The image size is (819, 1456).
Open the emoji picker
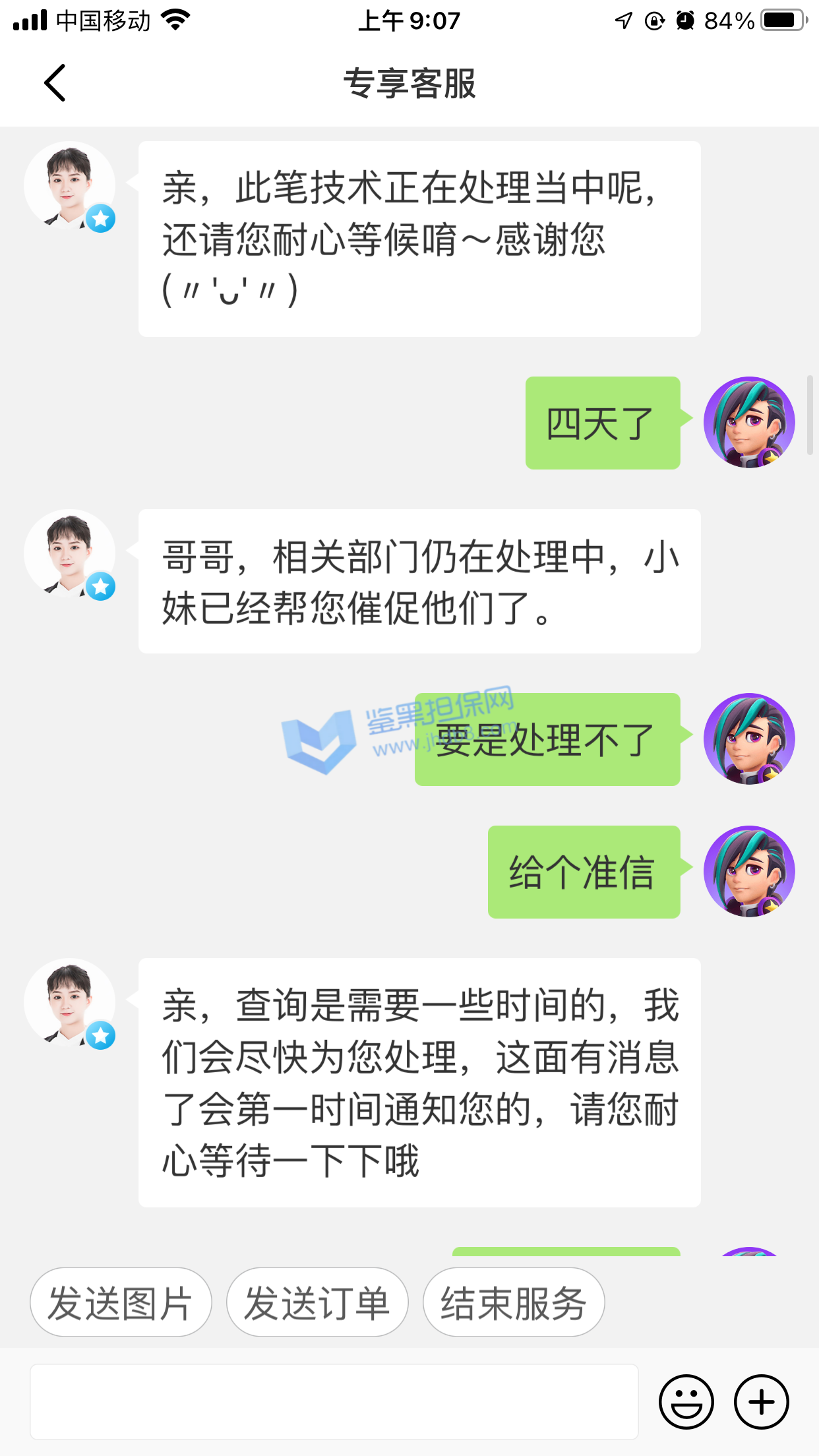tap(686, 1402)
